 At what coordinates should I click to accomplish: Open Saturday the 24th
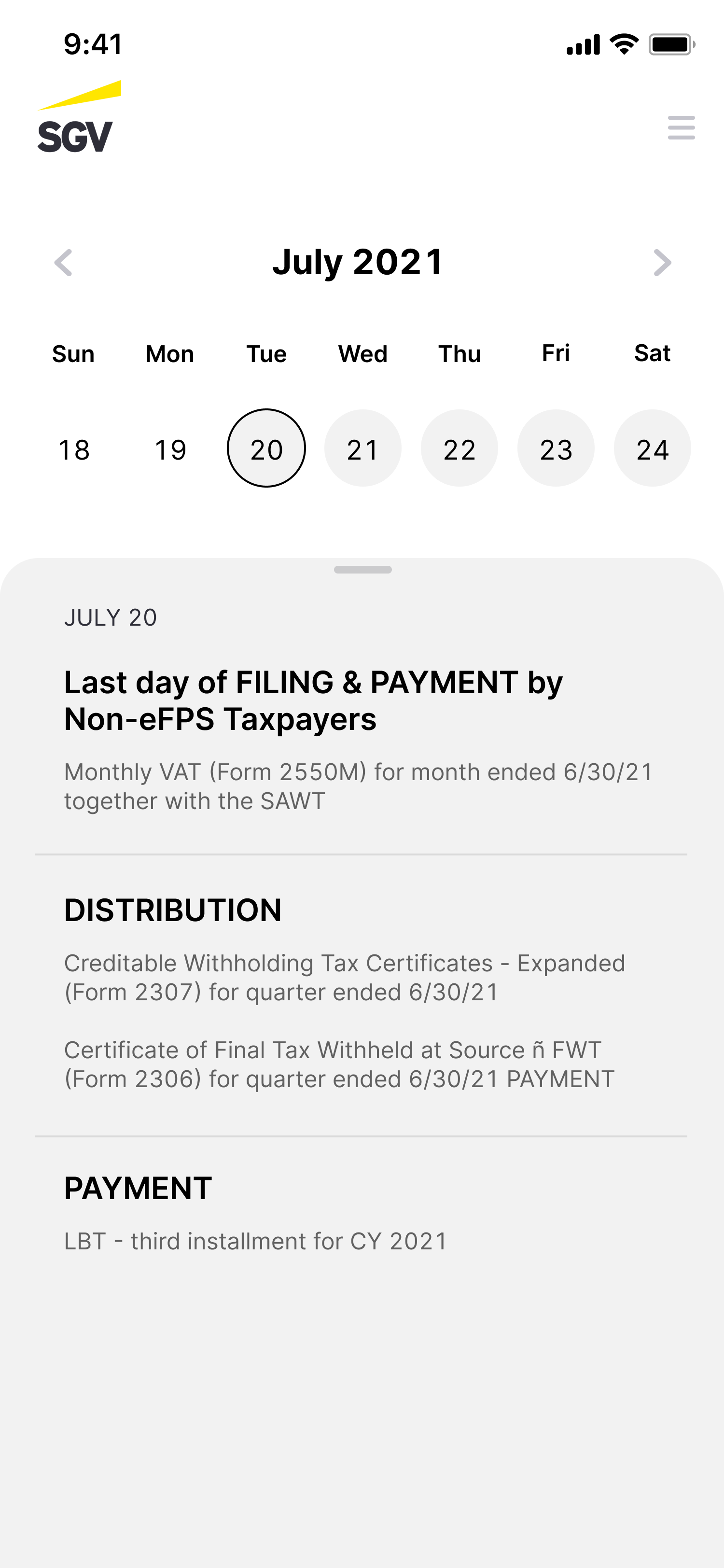[x=652, y=448]
